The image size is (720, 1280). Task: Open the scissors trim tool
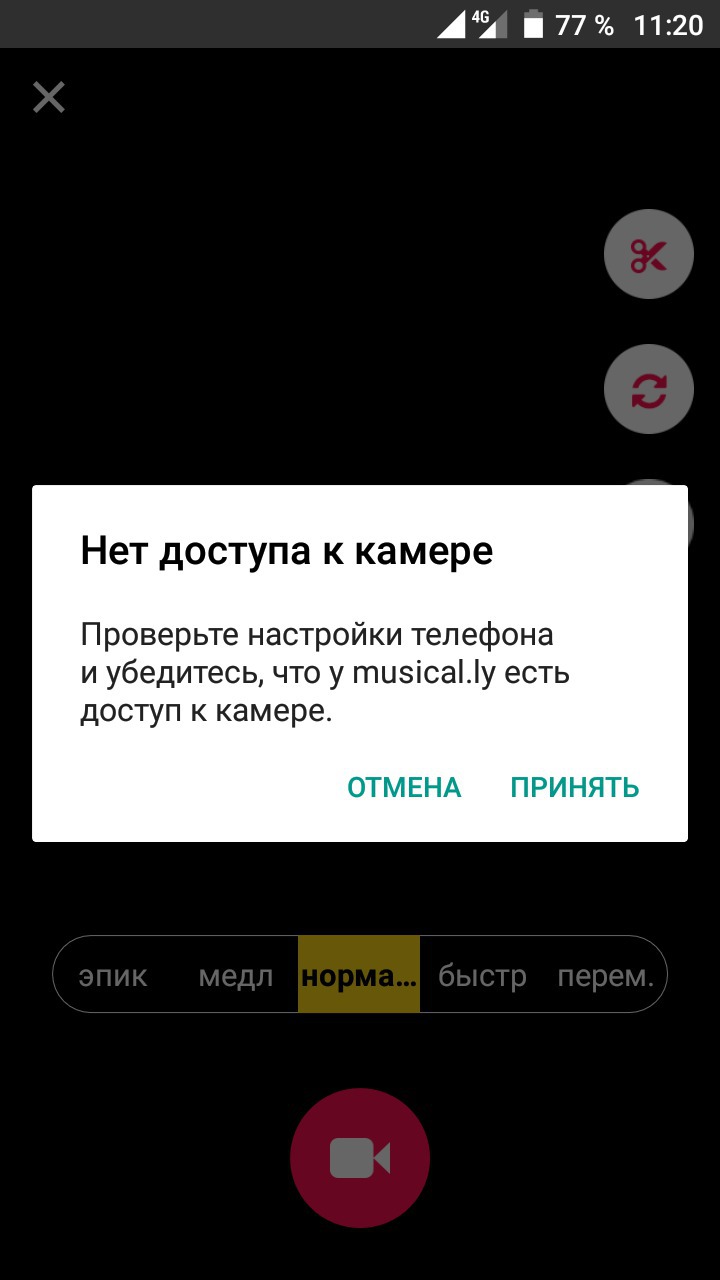coord(648,255)
